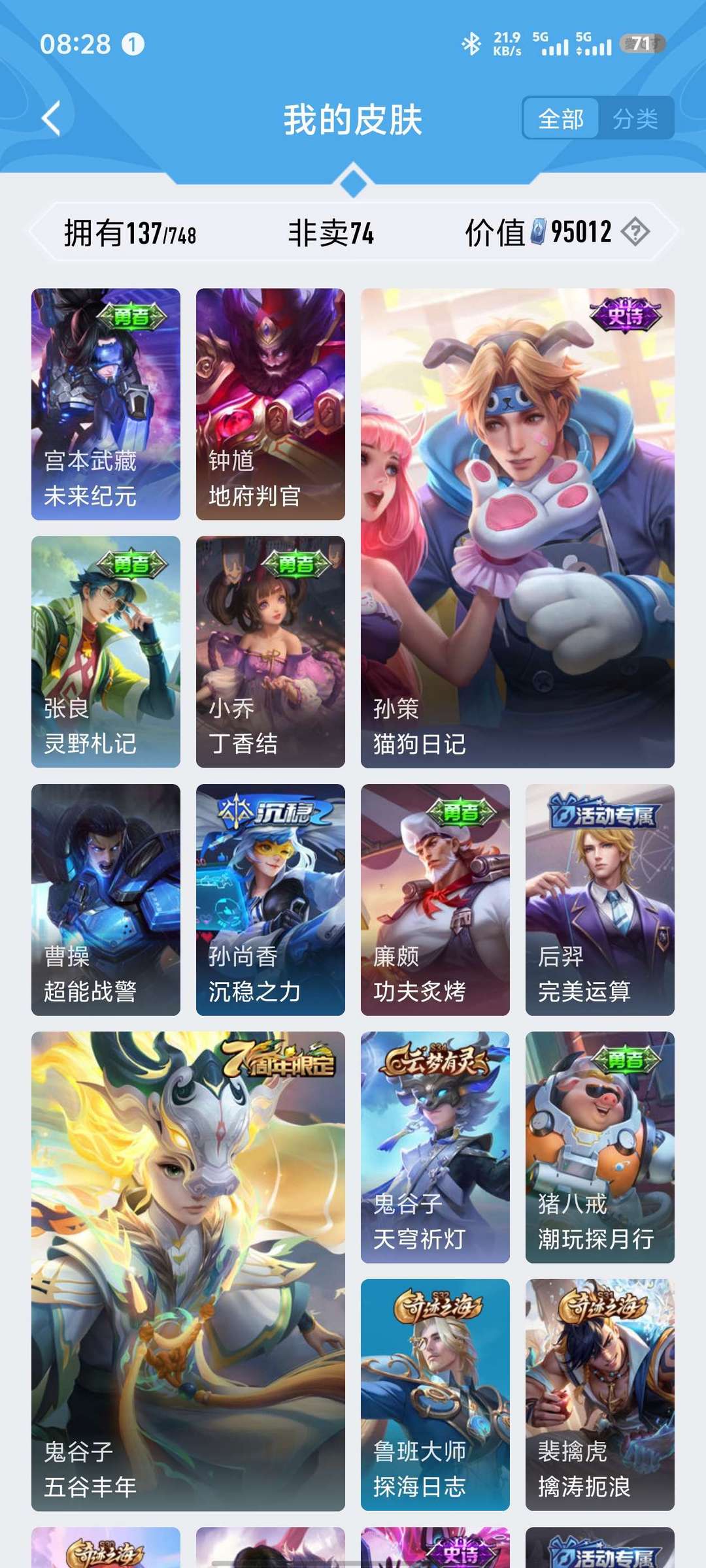Viewport: 706px width, 1568px height.
Task: Open 后羿 完美运算 skin card
Action: pos(600,900)
